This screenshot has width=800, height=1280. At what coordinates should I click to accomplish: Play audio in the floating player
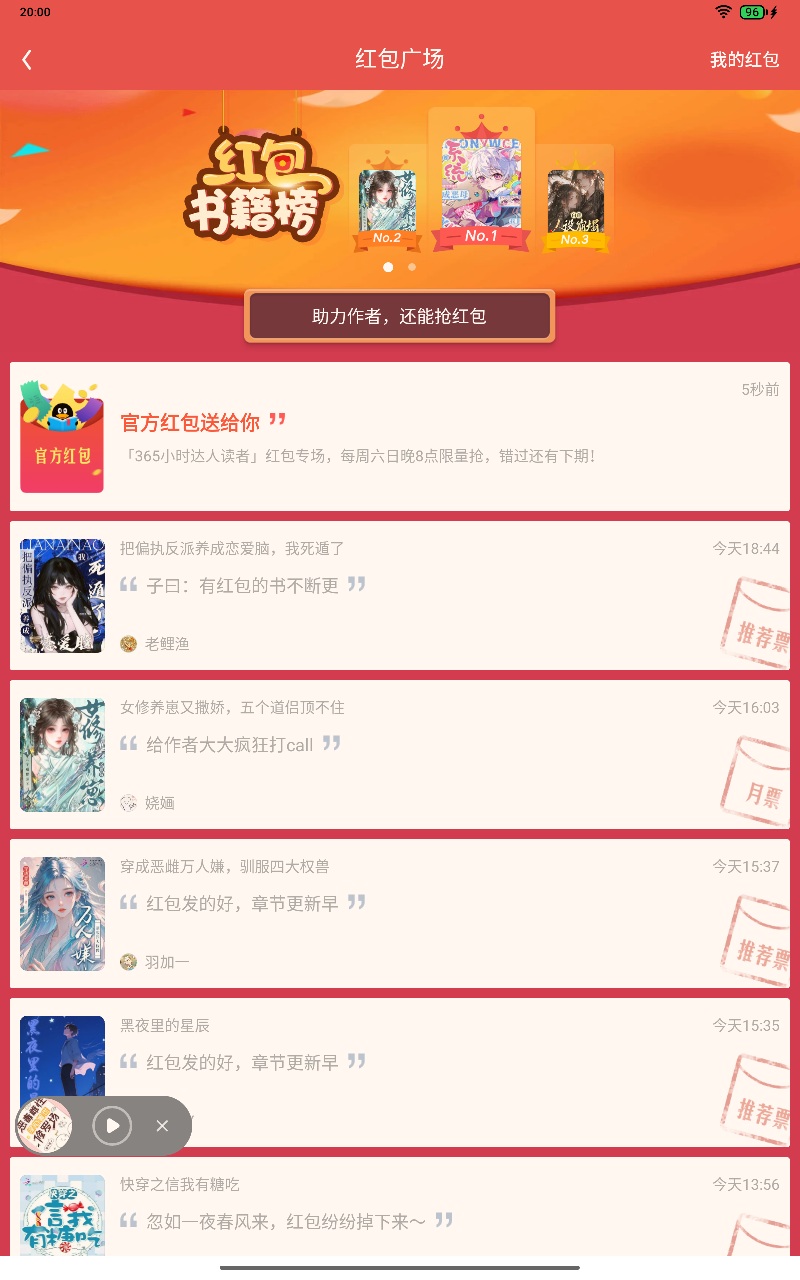tap(112, 1126)
